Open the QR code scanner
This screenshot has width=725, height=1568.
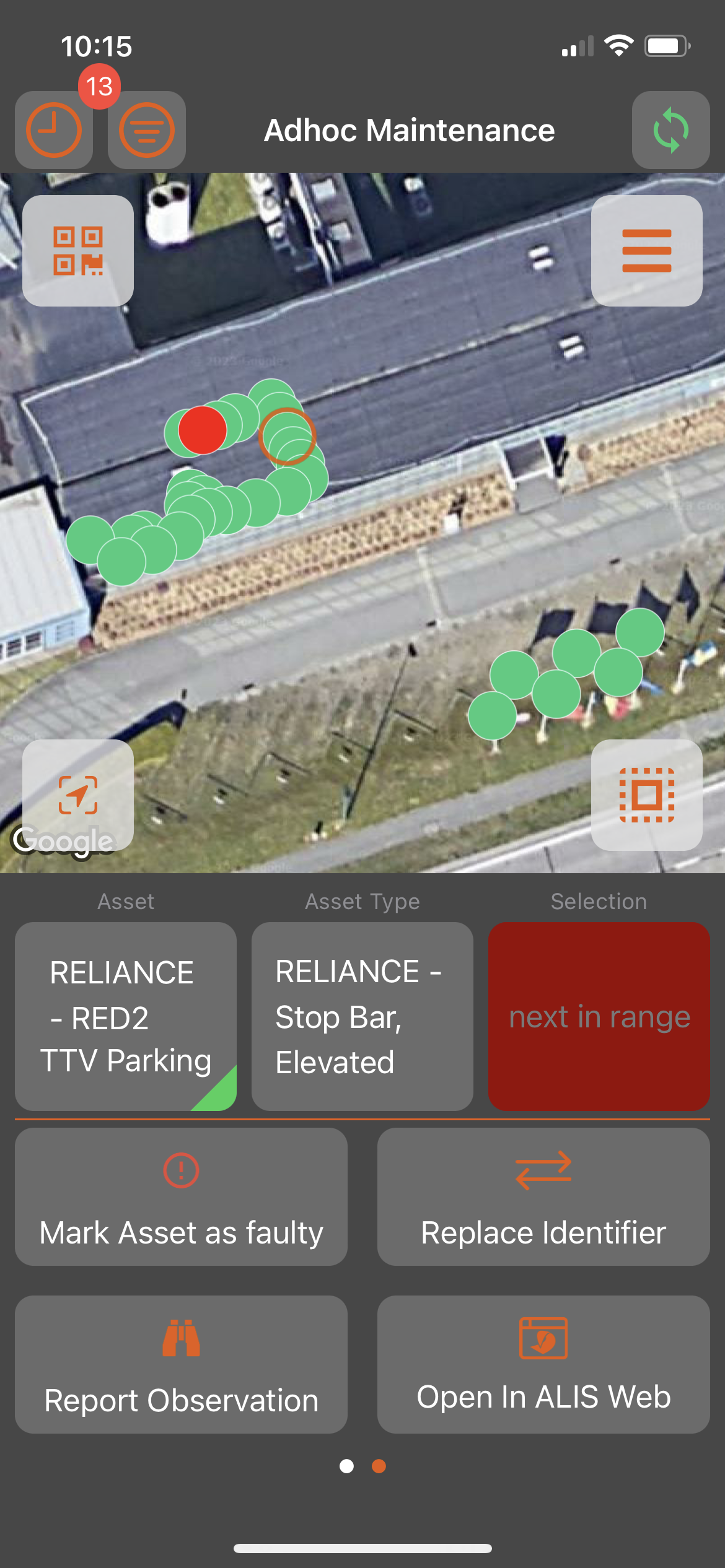pyautogui.click(x=78, y=251)
